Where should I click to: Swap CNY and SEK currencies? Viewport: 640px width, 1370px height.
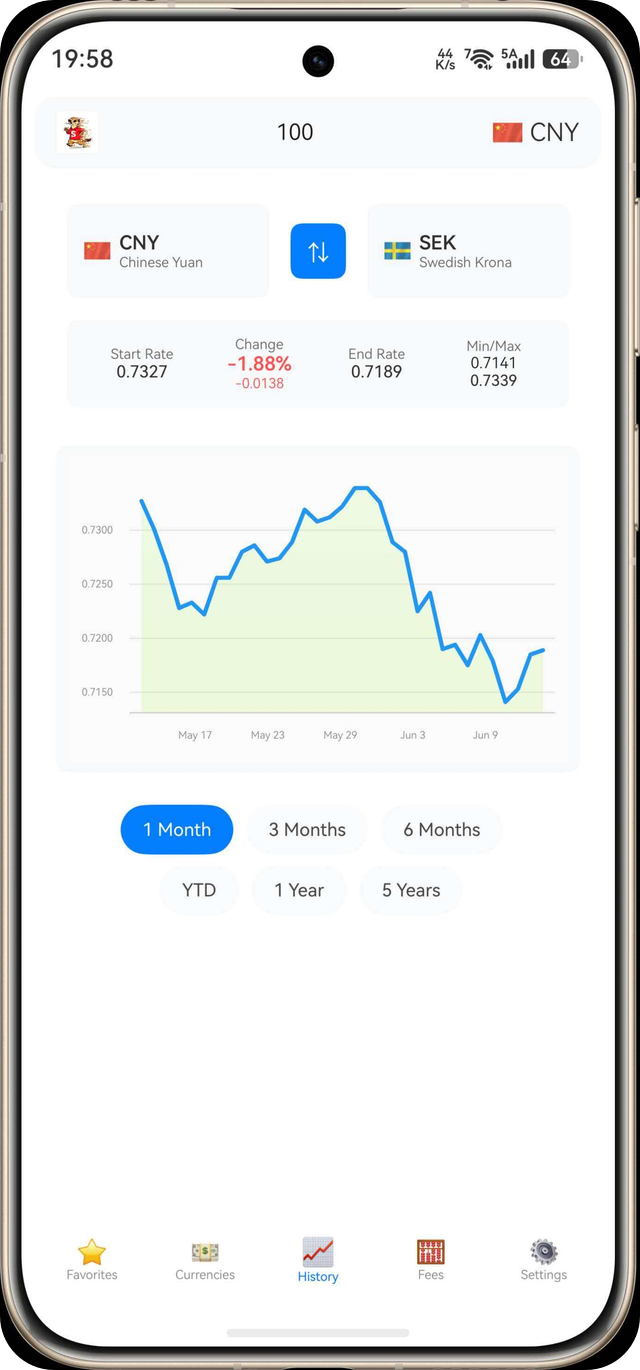(318, 251)
